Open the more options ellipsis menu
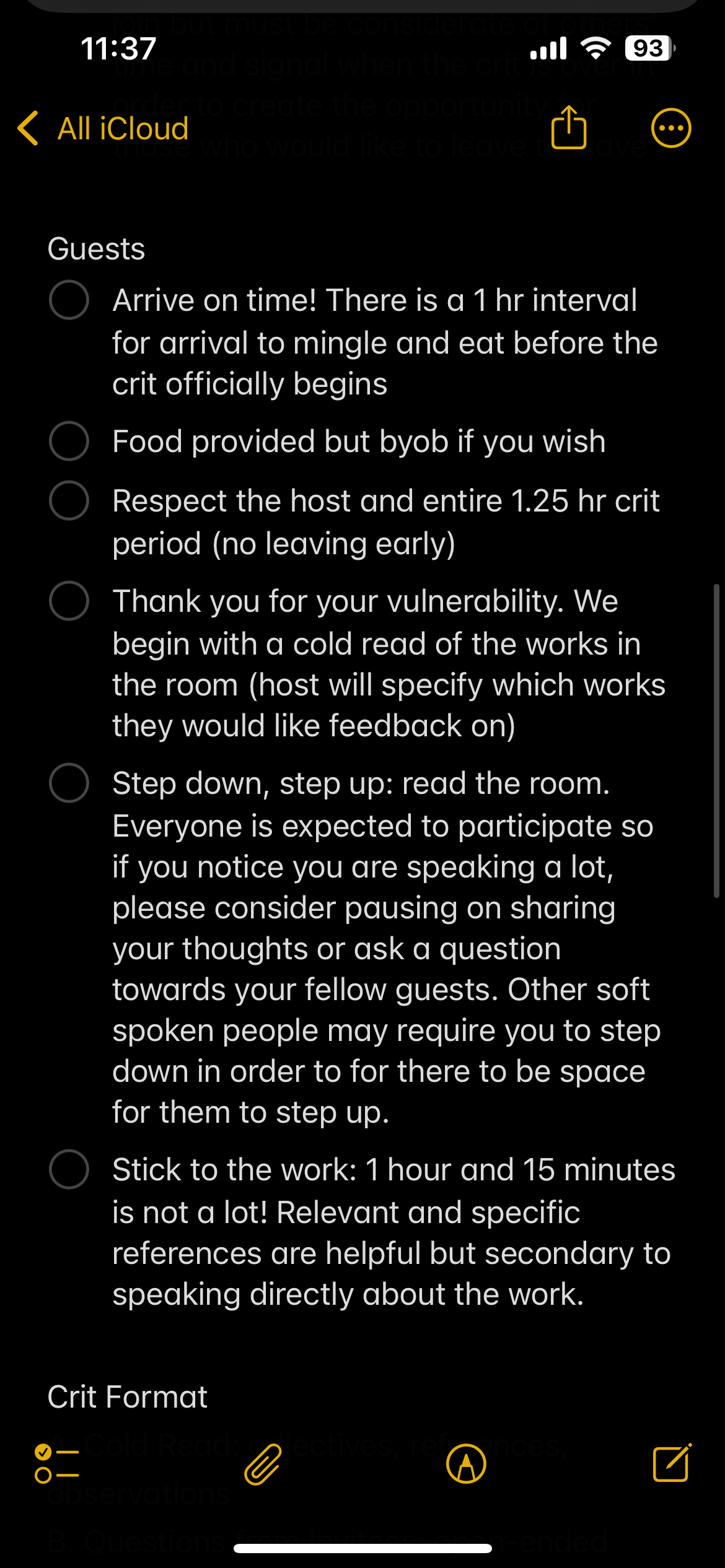 coord(671,128)
